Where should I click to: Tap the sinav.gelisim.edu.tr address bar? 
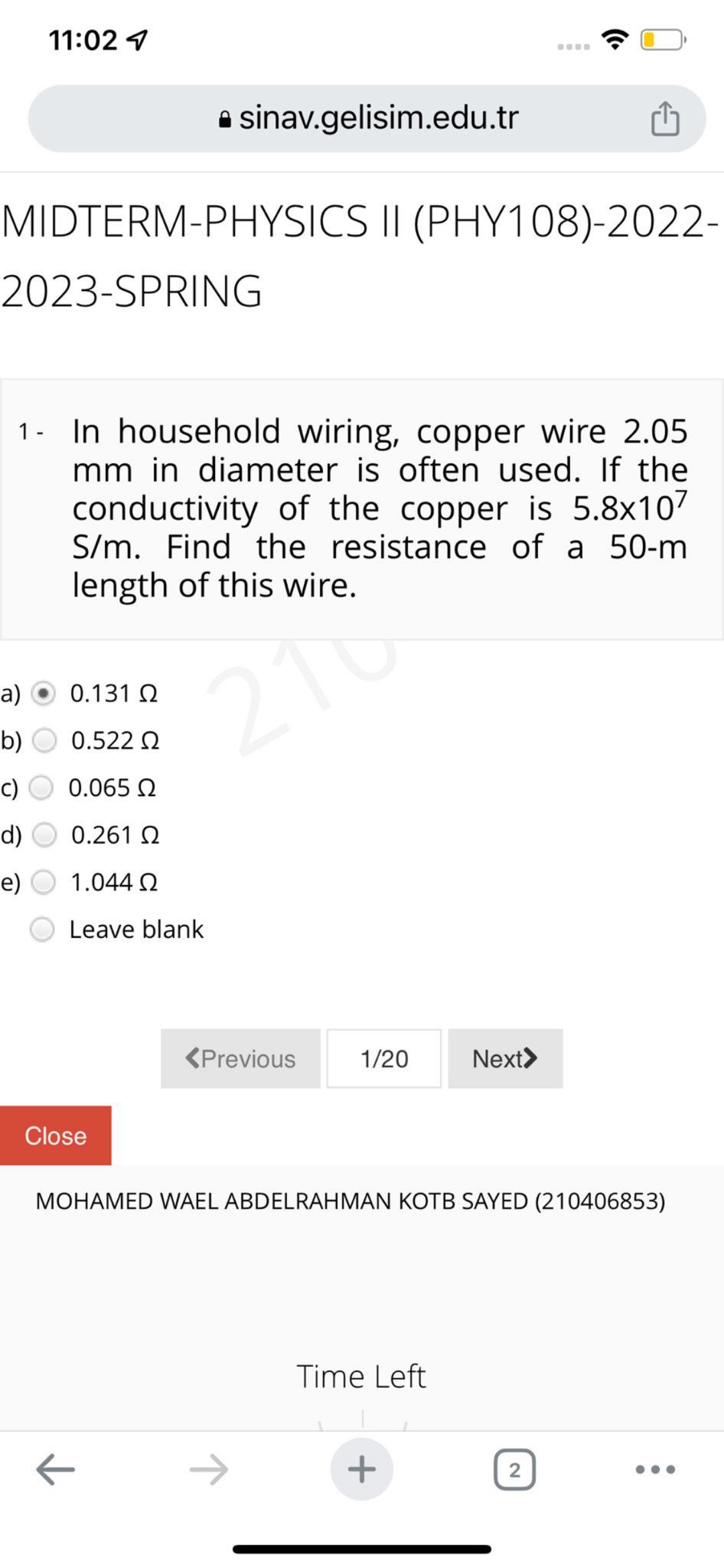pyautogui.click(x=367, y=119)
